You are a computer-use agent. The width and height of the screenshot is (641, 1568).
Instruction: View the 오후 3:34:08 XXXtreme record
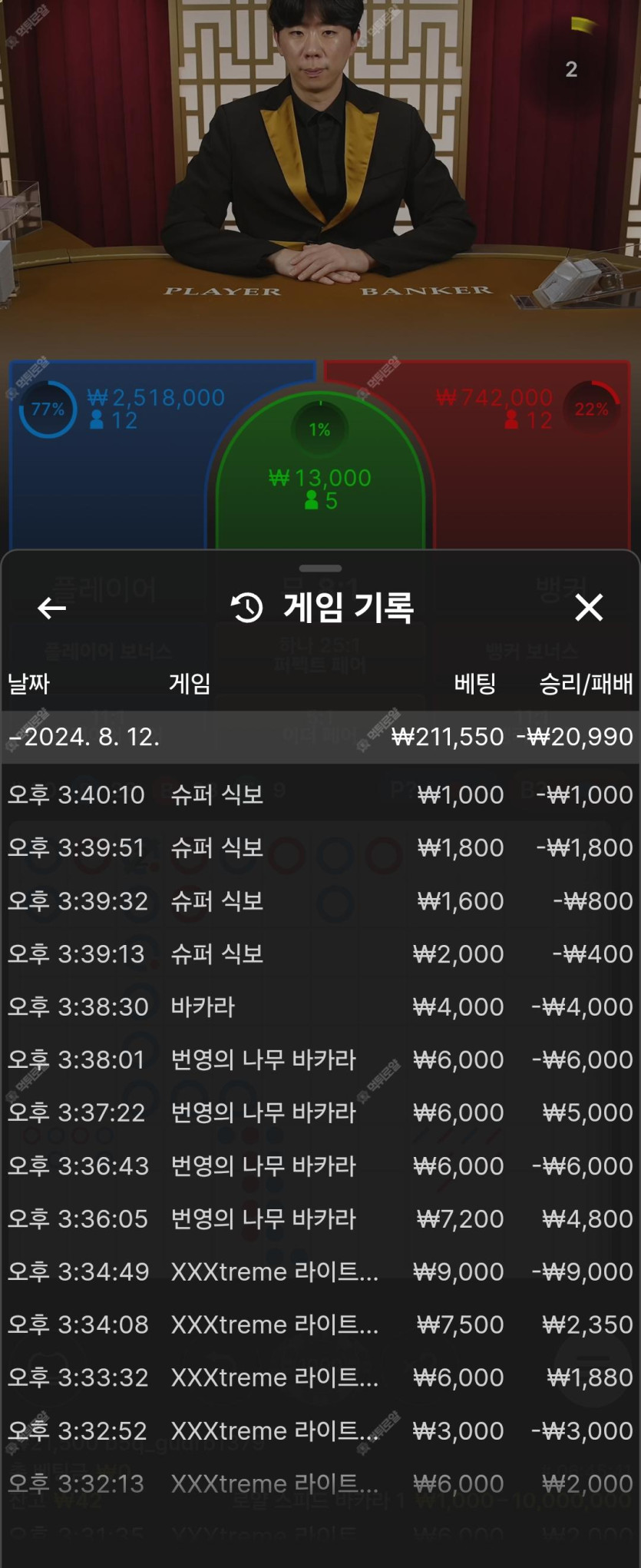click(320, 1324)
